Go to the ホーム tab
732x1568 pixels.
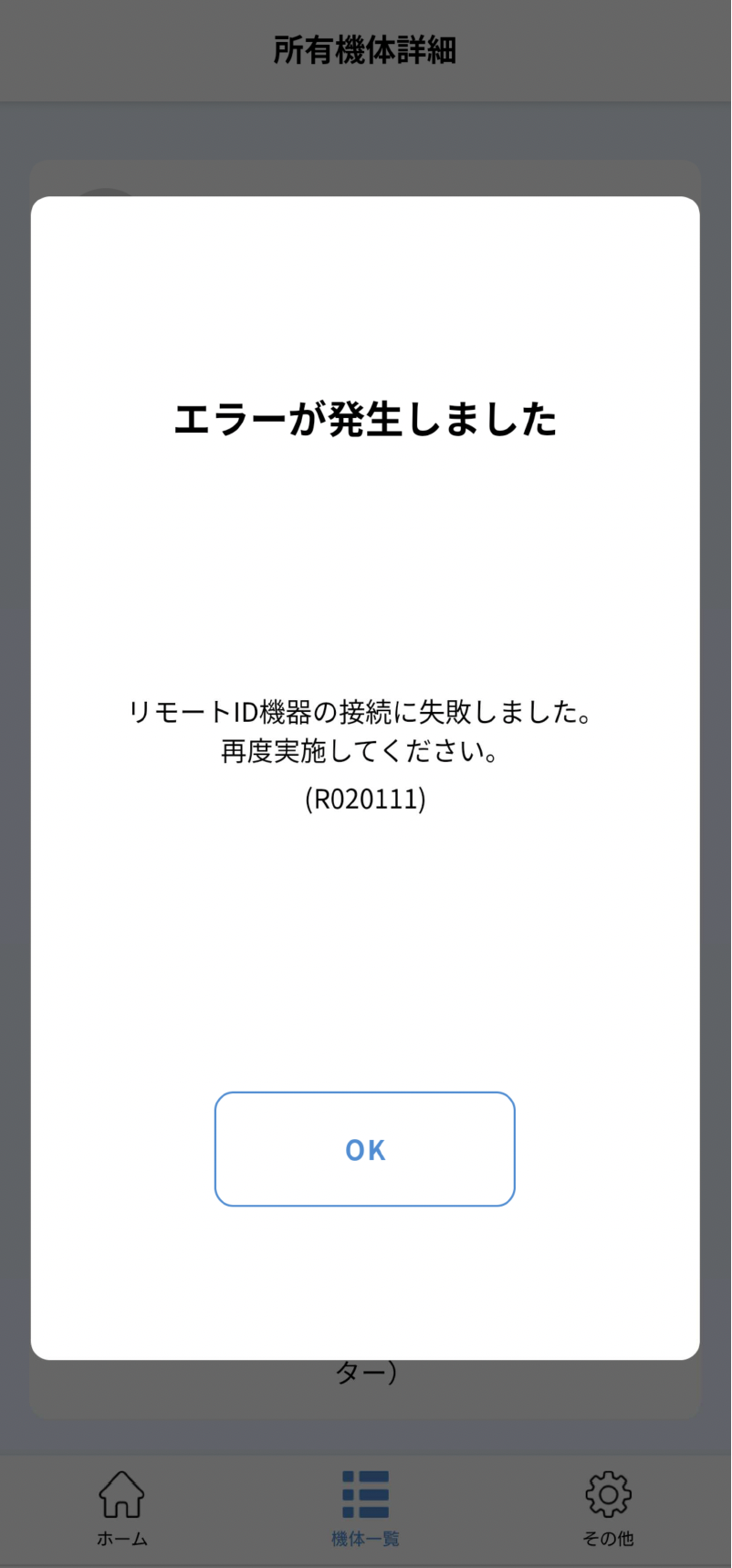tap(121, 1508)
